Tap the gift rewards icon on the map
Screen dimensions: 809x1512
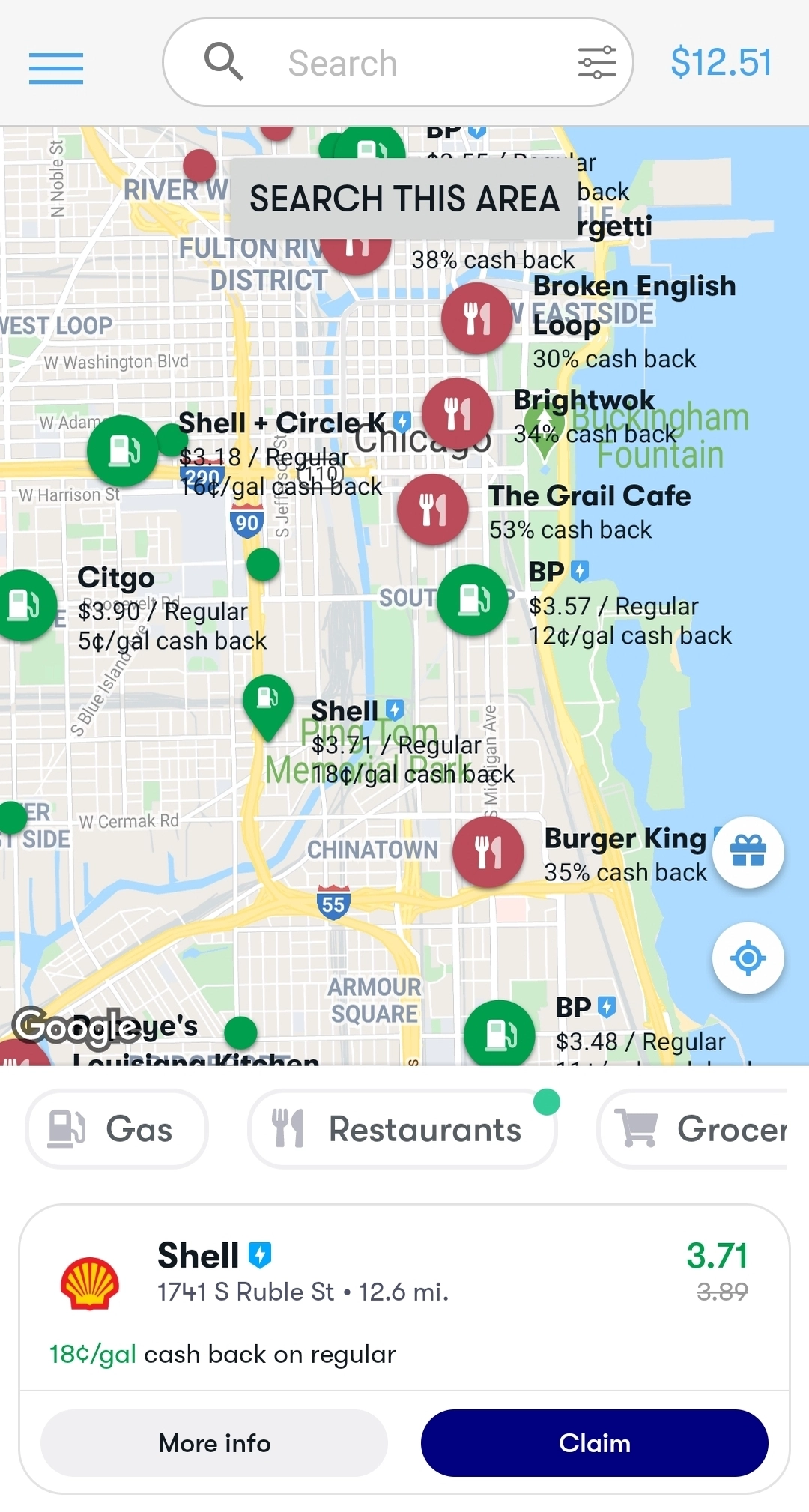coord(748,853)
